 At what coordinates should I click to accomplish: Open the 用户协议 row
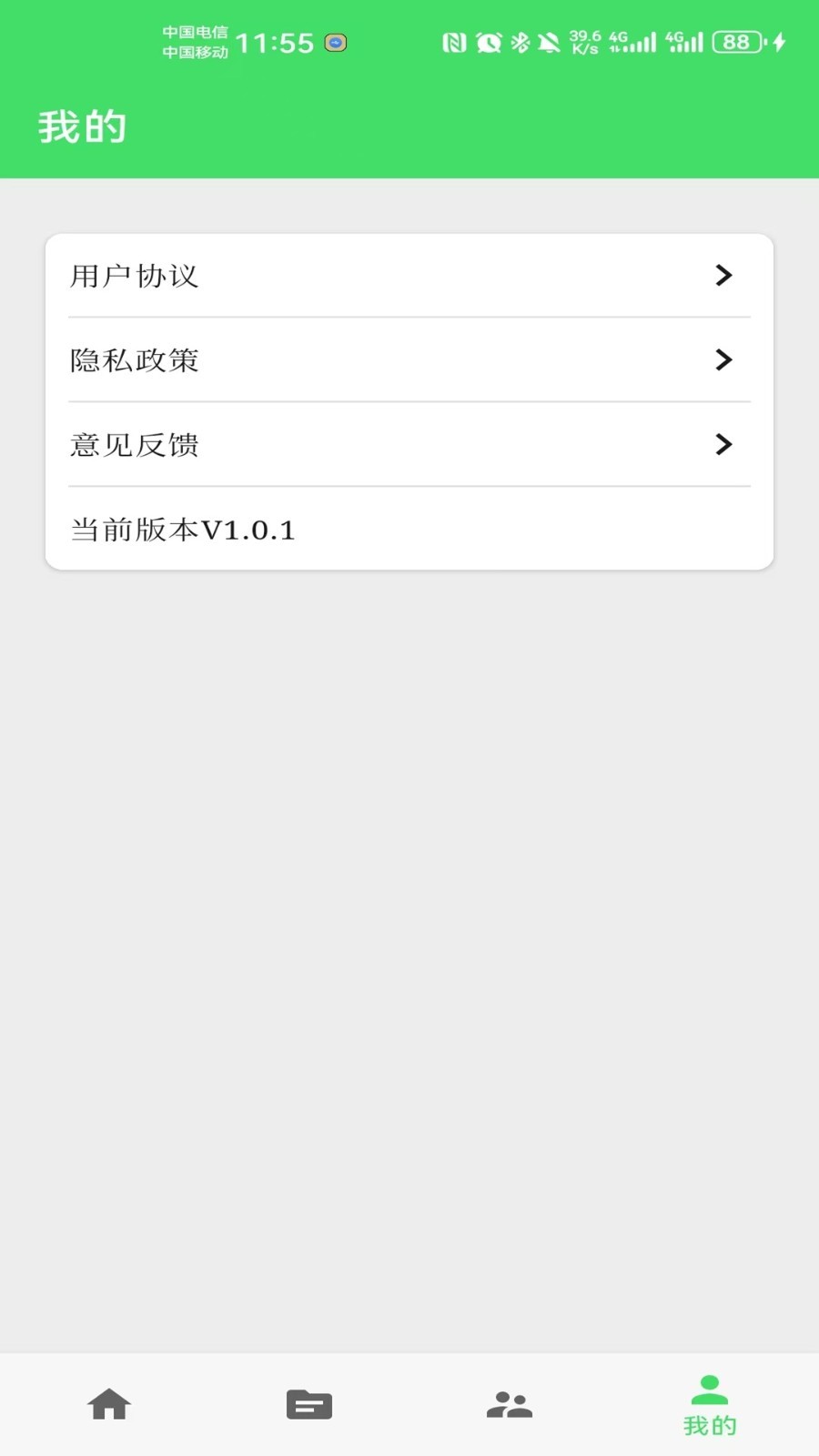tap(409, 276)
